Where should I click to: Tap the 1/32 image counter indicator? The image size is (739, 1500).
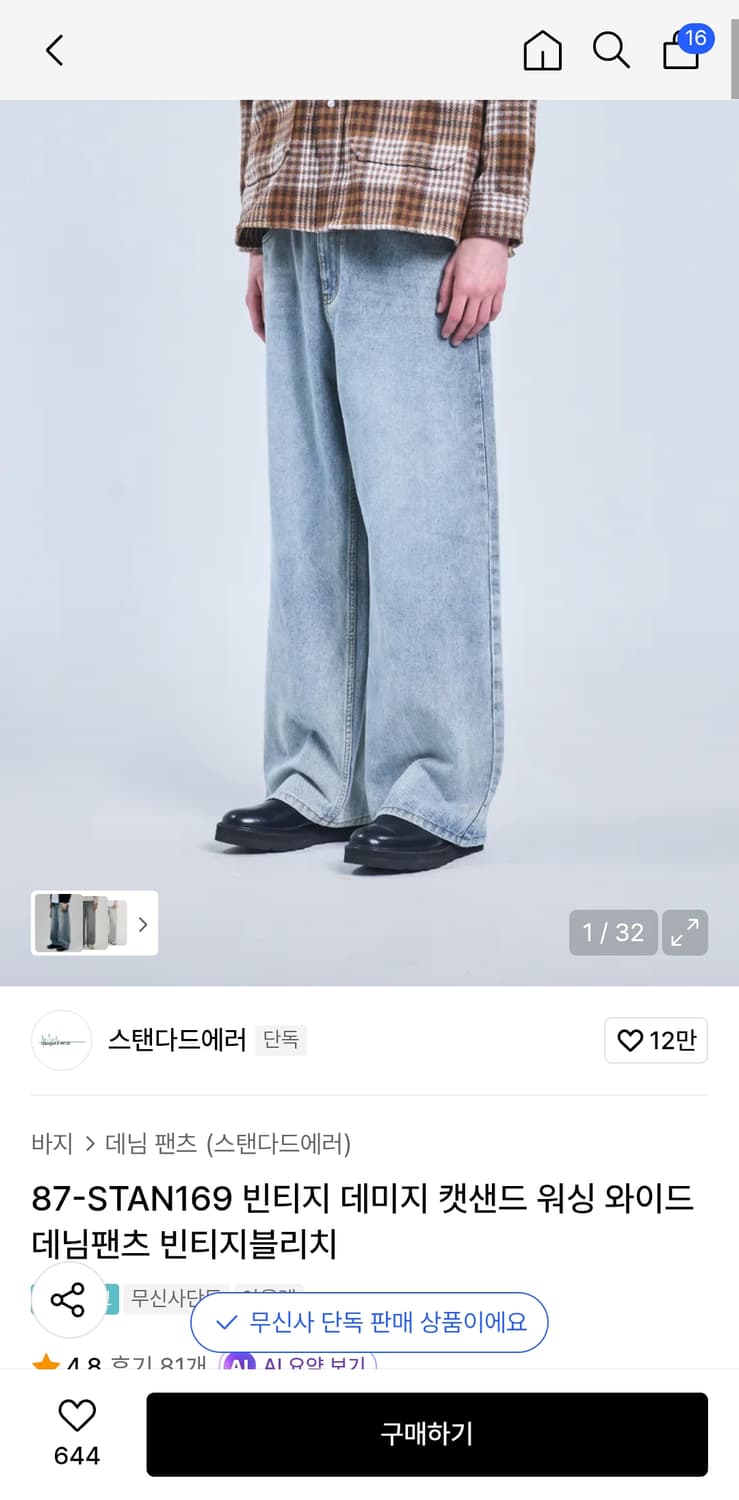612,932
